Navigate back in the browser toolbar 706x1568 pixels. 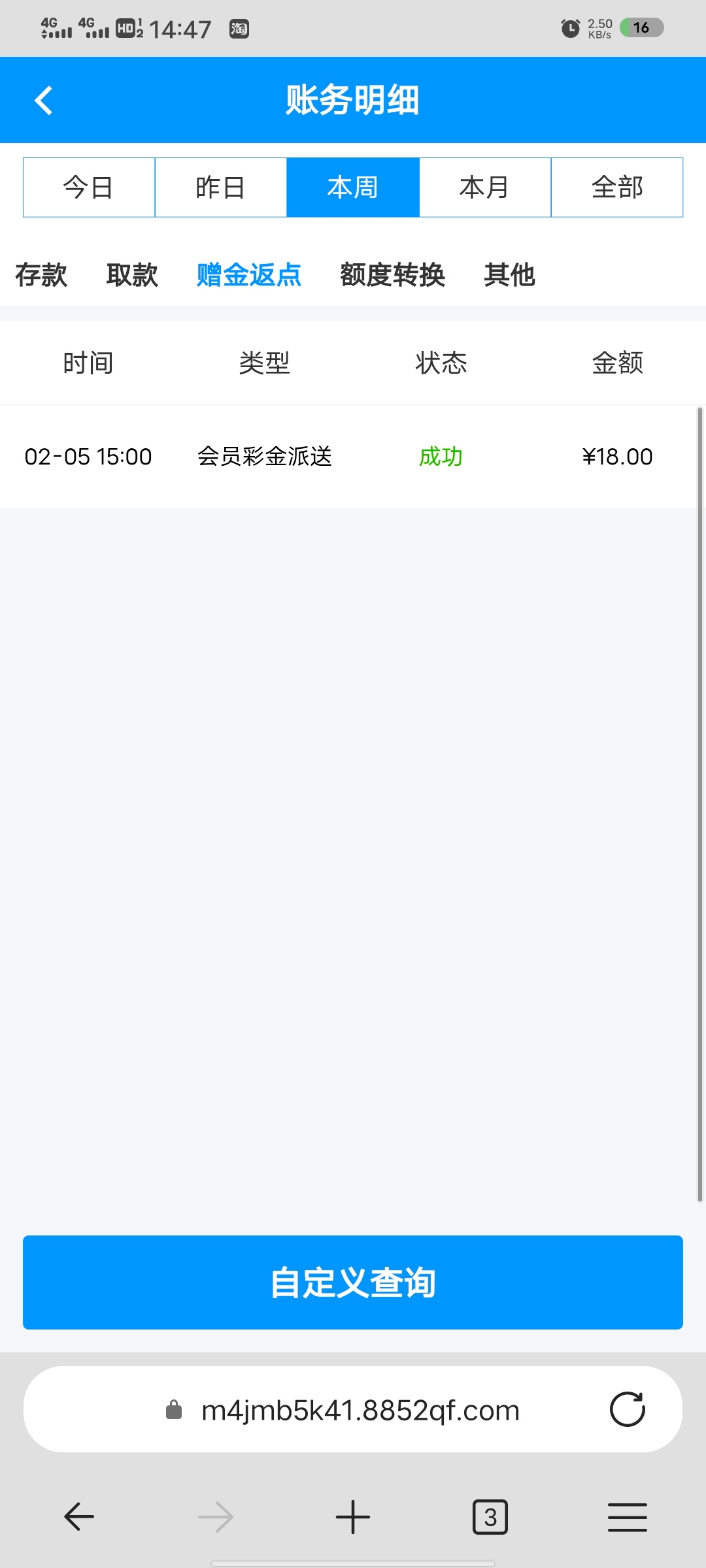tap(79, 1516)
